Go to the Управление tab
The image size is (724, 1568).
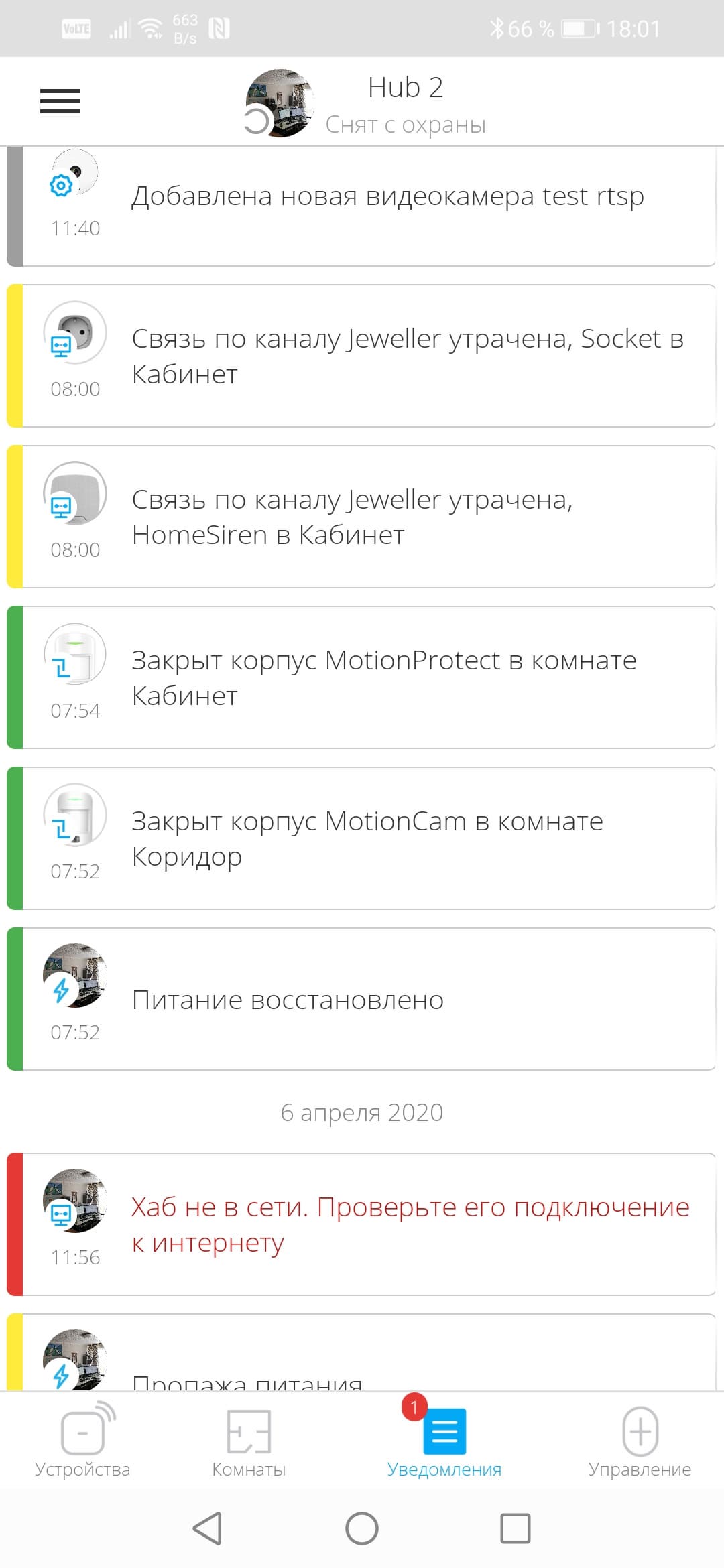point(640,1441)
